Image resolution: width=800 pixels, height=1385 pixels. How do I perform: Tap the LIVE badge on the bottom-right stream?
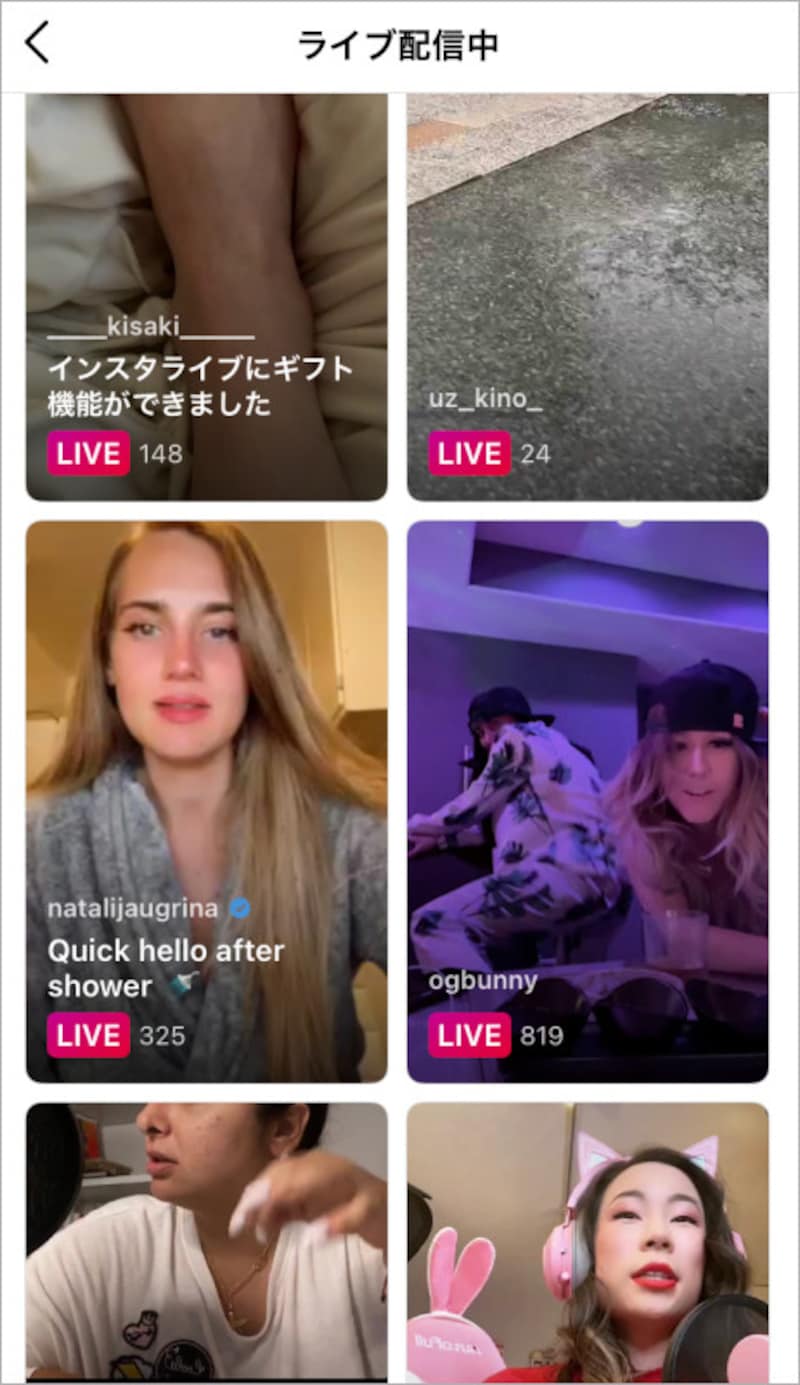coord(469,1370)
